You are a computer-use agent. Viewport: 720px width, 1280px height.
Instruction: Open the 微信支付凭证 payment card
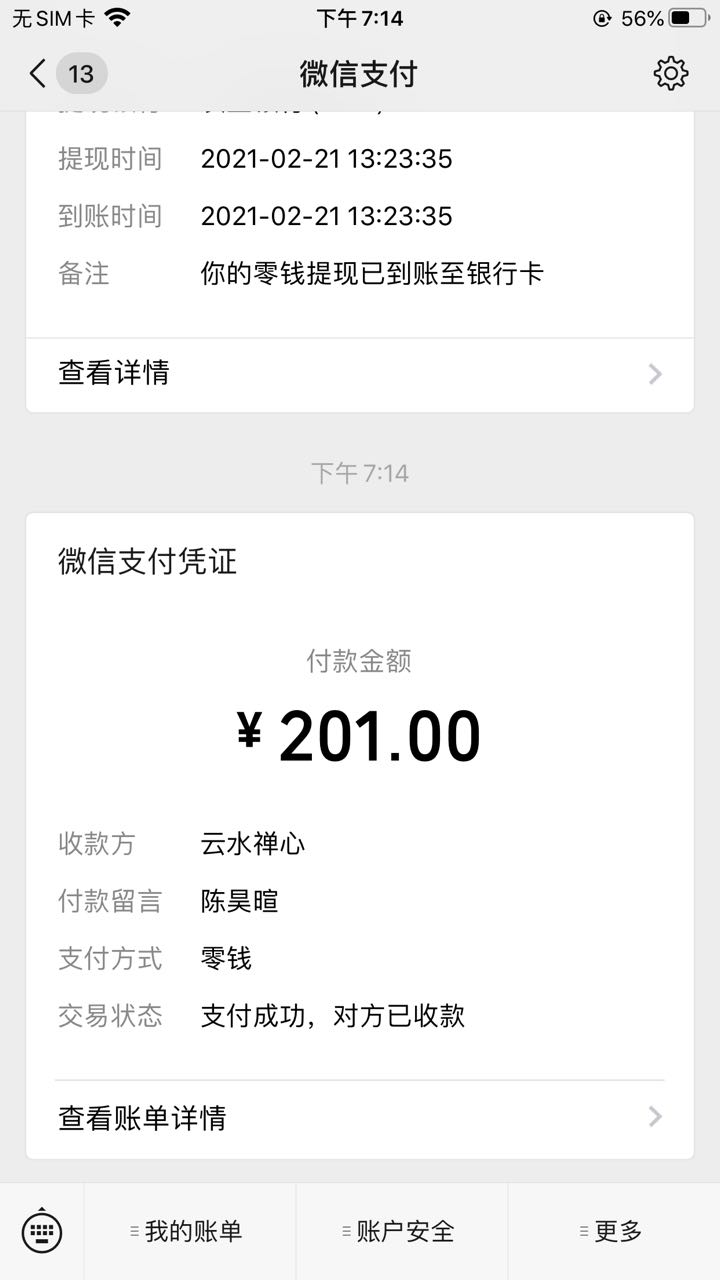click(x=360, y=836)
